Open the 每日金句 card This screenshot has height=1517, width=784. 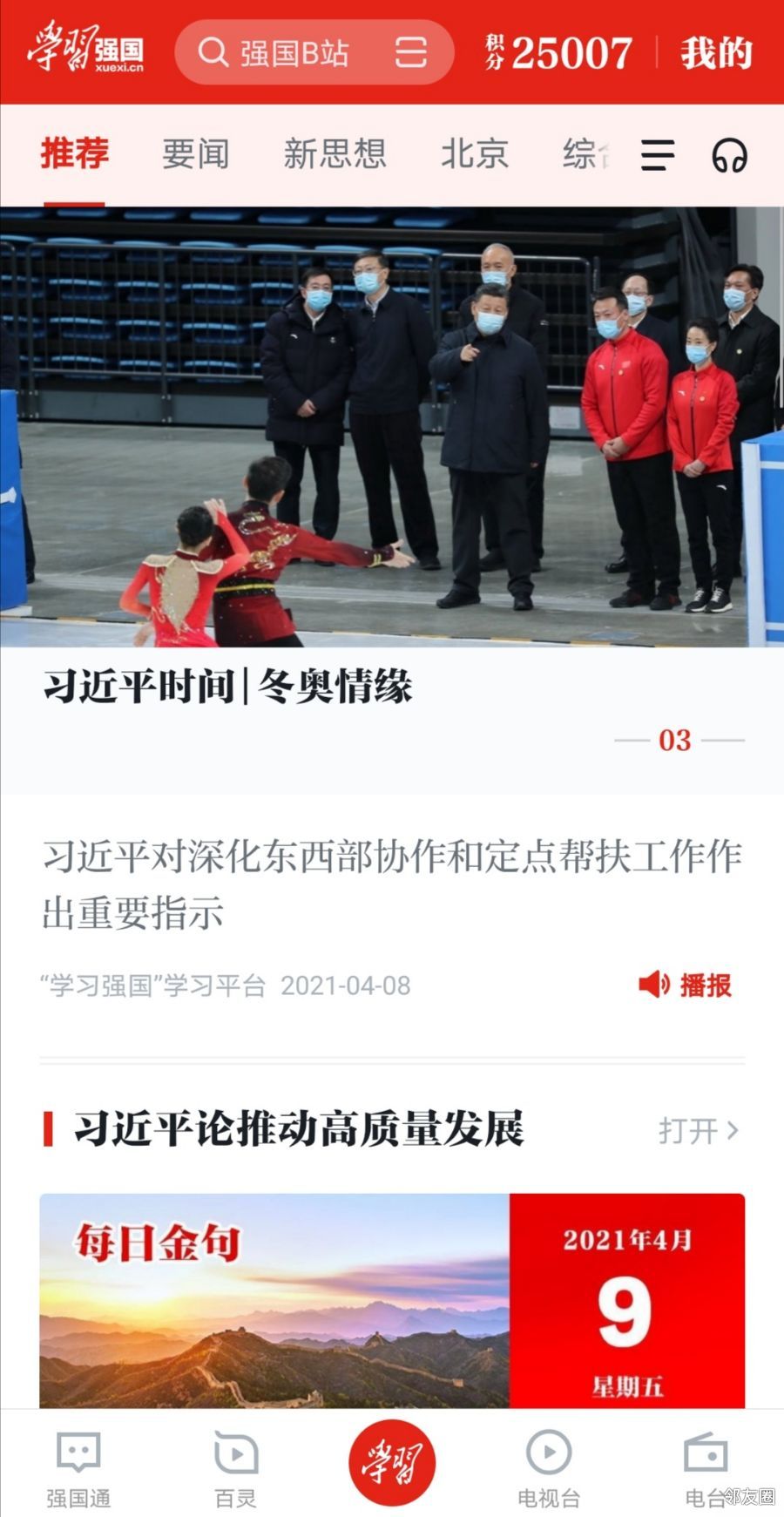pos(392,1300)
